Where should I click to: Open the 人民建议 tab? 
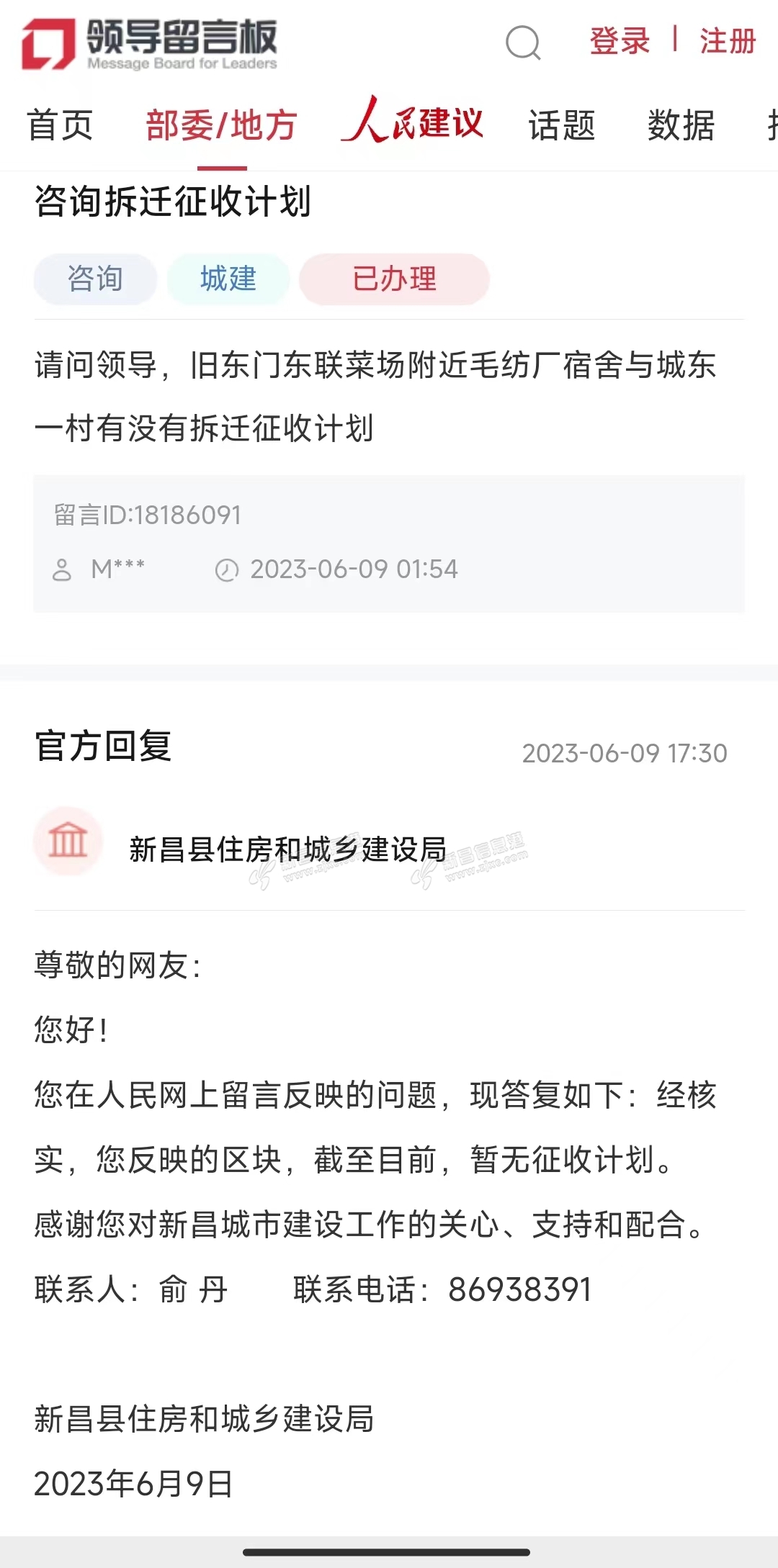(x=412, y=121)
